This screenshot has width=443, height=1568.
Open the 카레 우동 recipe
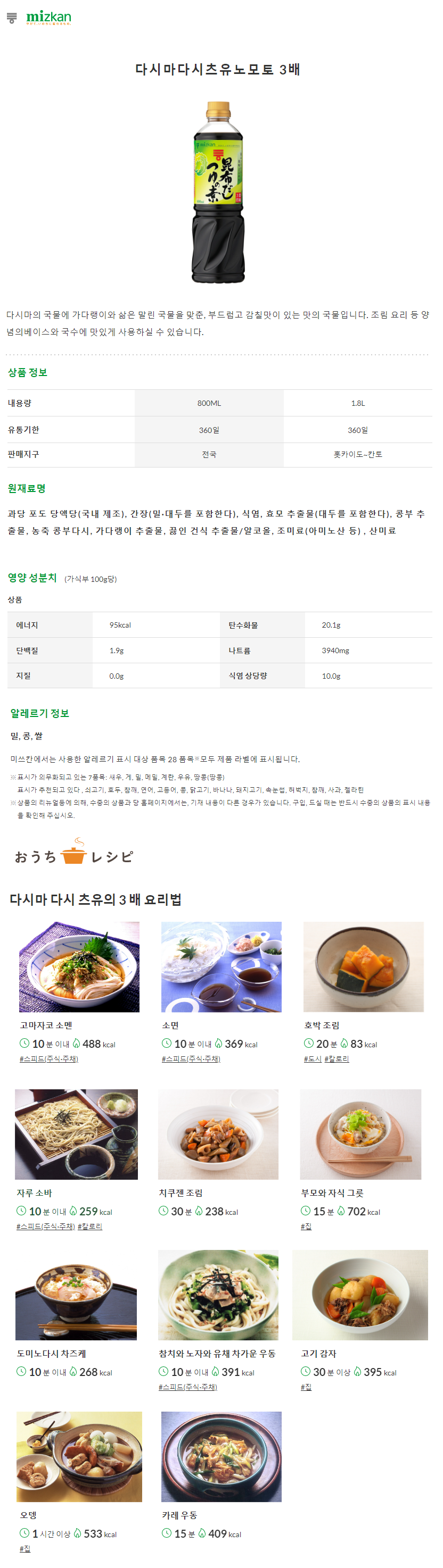tap(221, 1457)
